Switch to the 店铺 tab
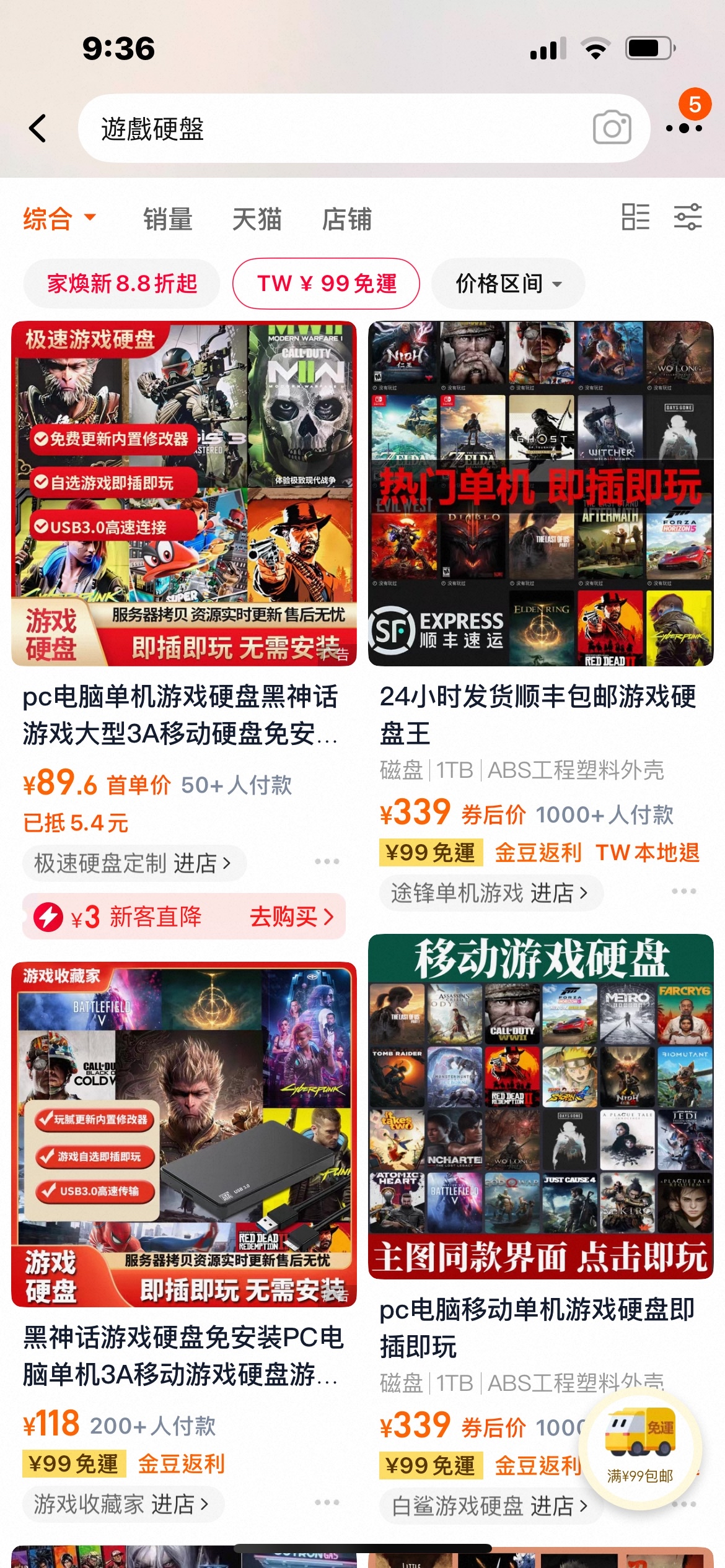Viewport: 725px width, 1568px height. (x=346, y=219)
